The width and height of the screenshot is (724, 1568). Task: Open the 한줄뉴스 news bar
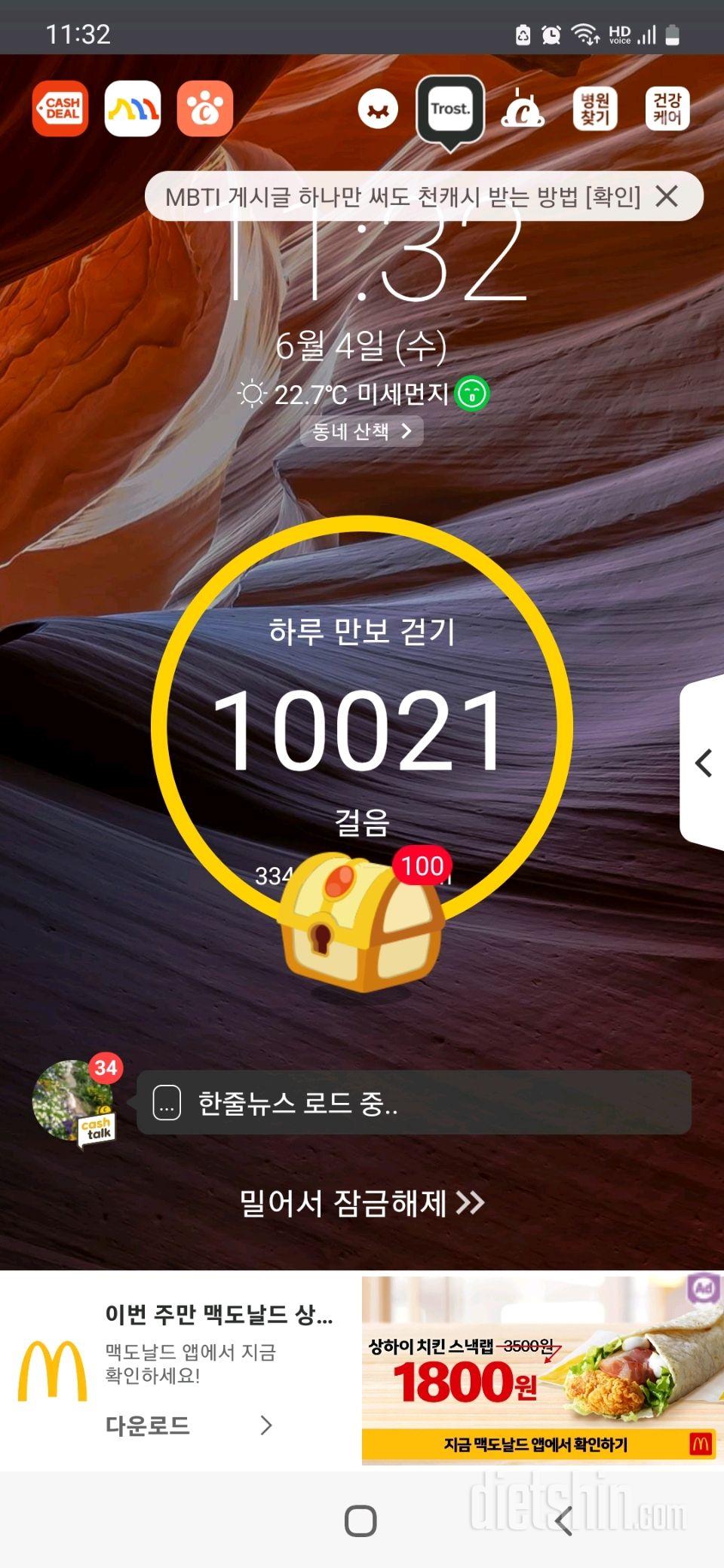[x=413, y=1103]
